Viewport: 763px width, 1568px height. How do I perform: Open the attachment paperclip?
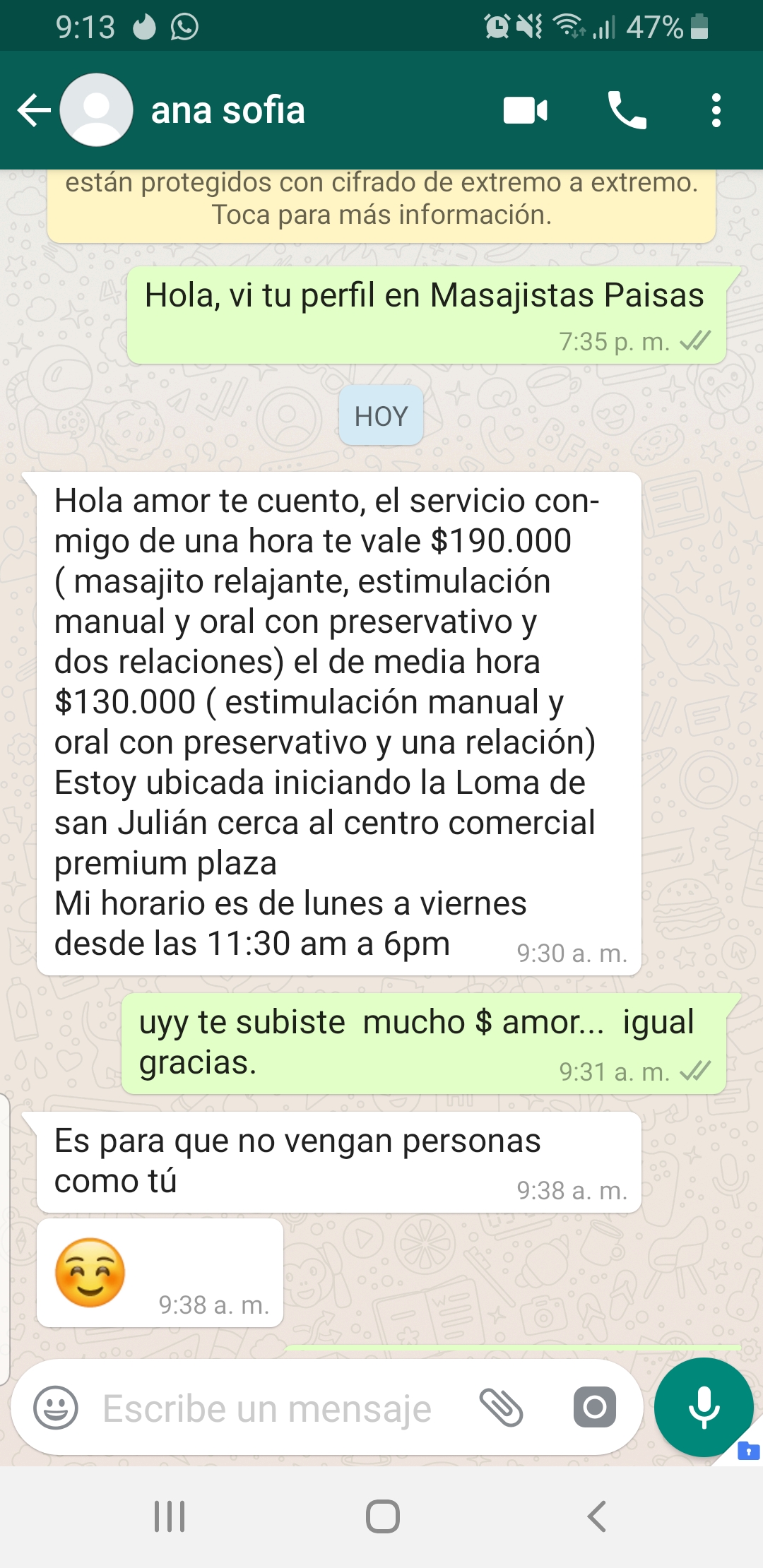point(501,1408)
